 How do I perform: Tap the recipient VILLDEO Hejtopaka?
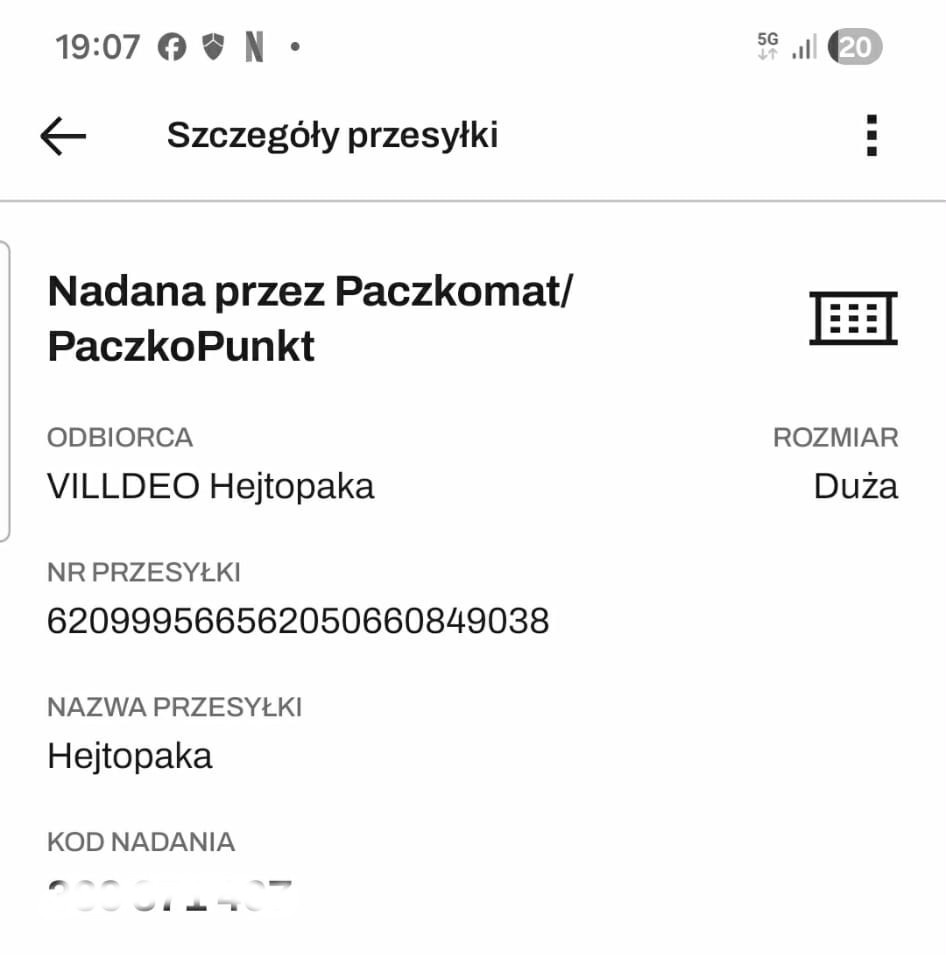point(211,487)
